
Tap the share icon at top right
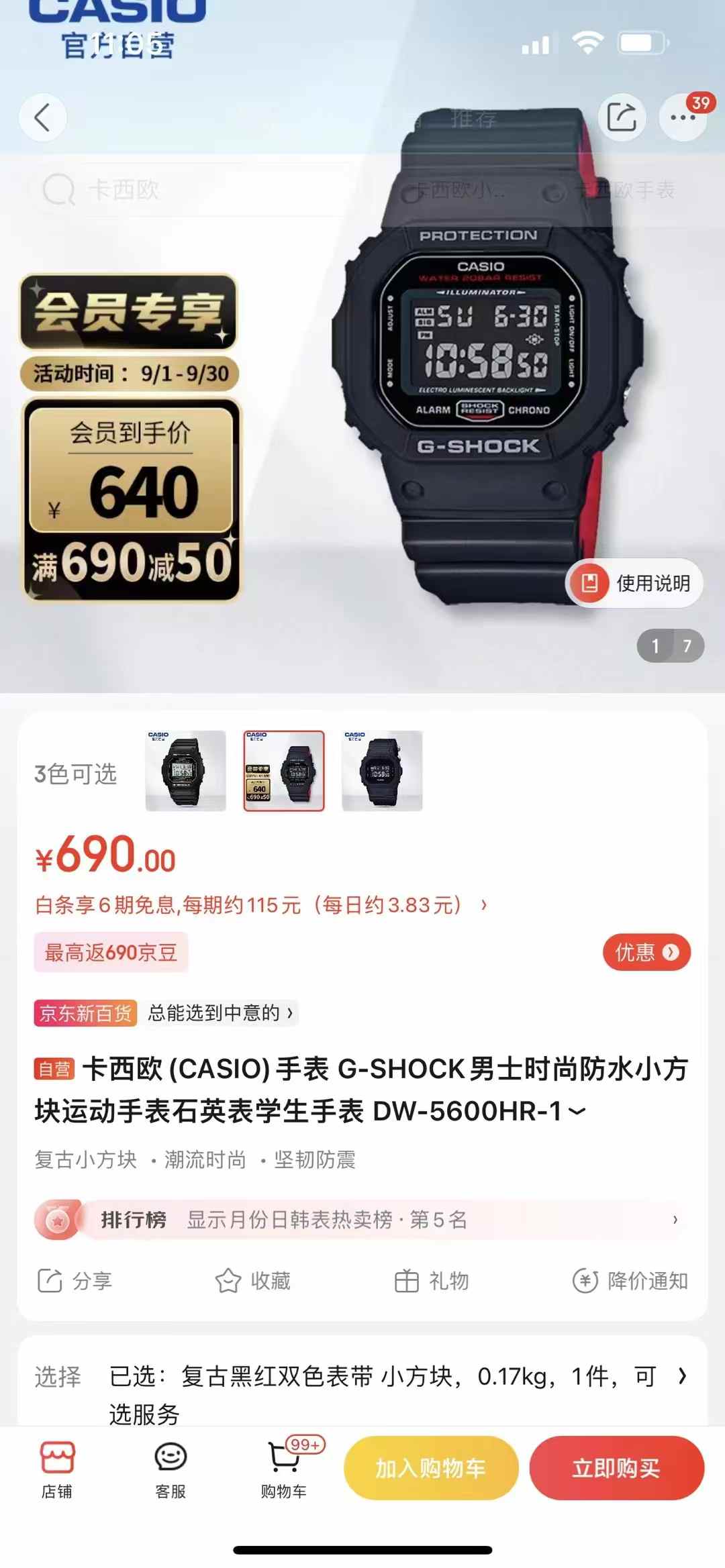click(621, 117)
